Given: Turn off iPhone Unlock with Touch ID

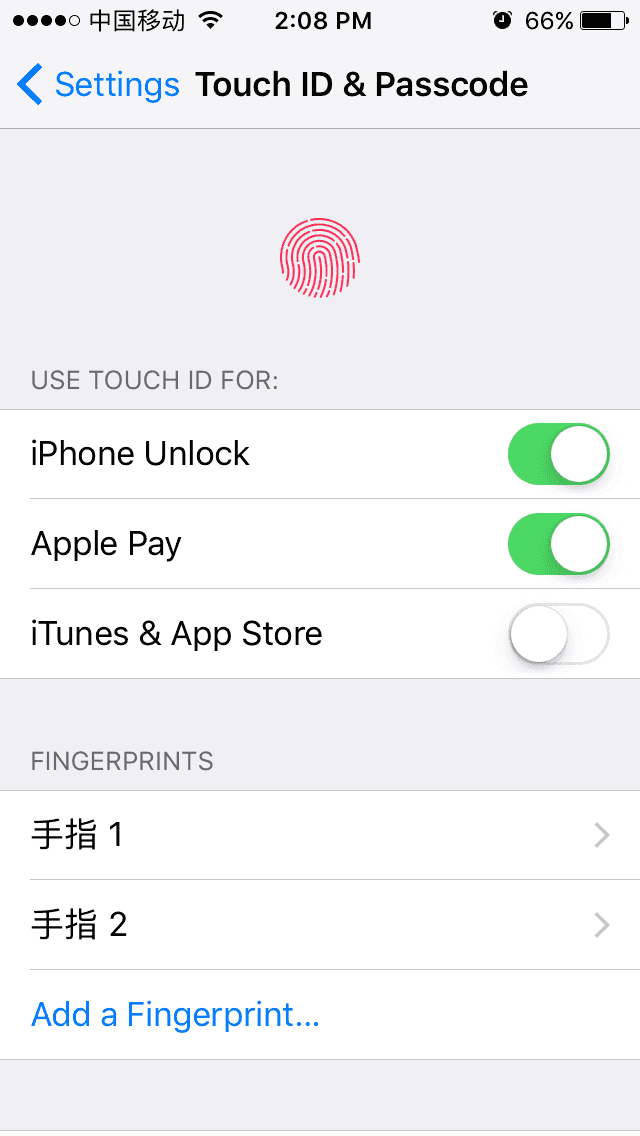Looking at the screenshot, I should click(558, 454).
